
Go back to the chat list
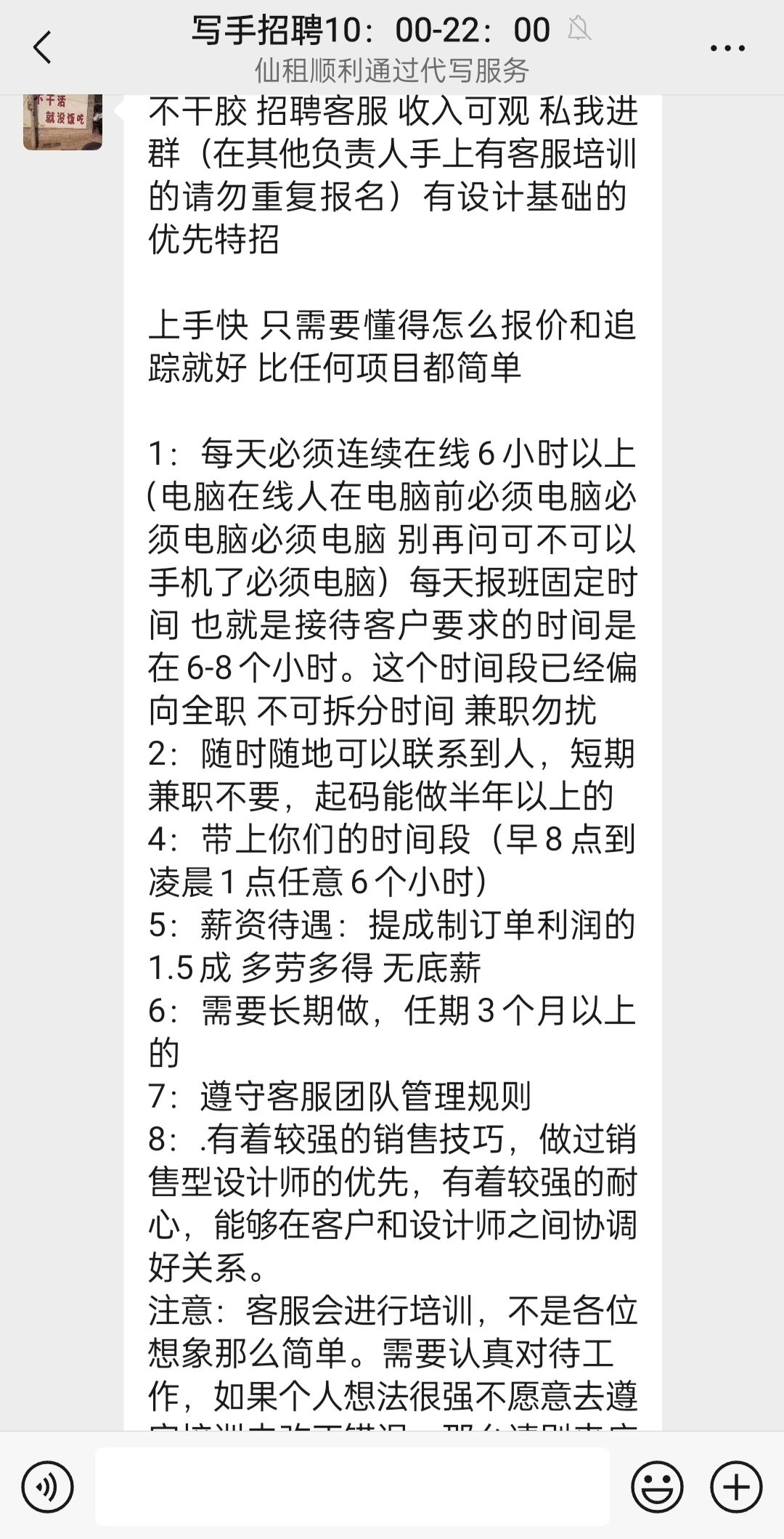pyautogui.click(x=42, y=48)
